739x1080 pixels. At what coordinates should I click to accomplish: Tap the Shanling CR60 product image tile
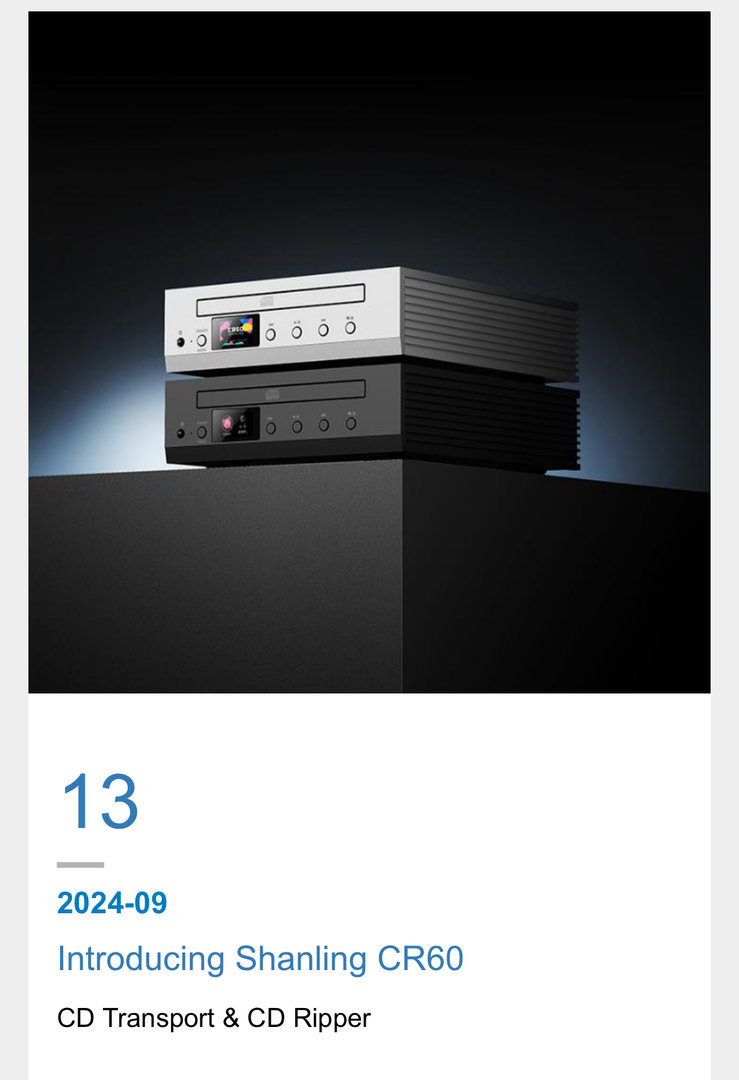click(369, 352)
